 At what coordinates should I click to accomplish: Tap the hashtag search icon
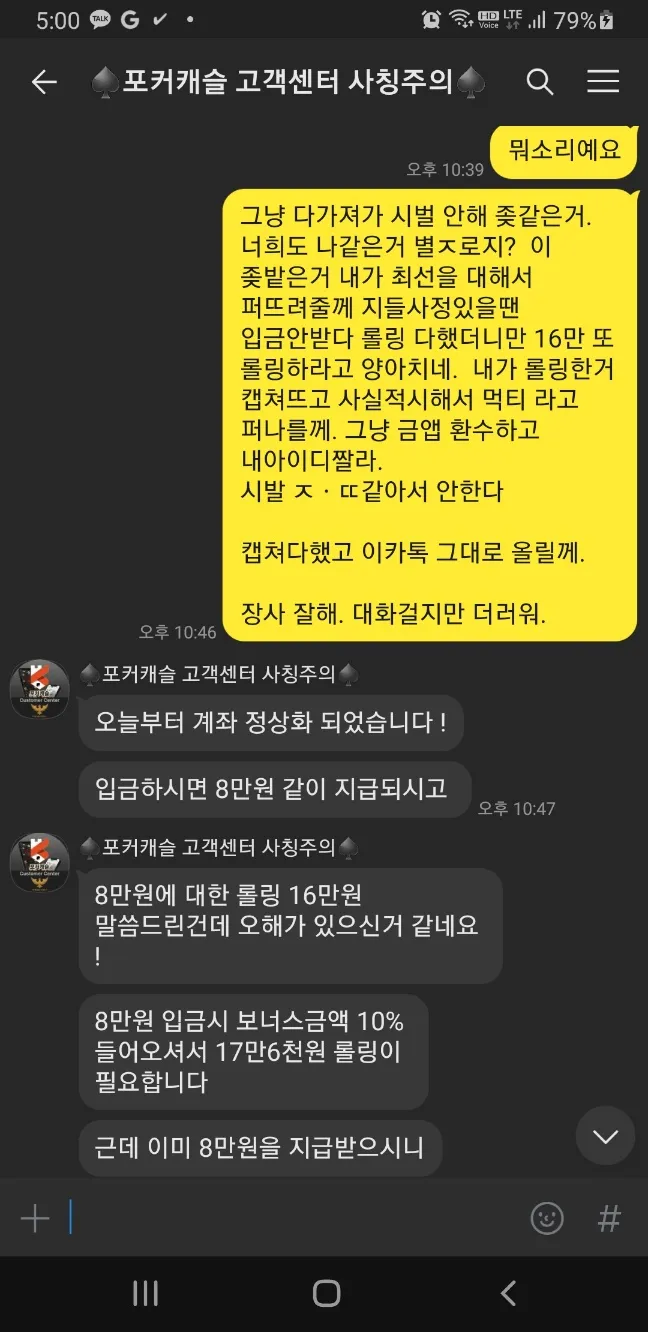point(609,1218)
